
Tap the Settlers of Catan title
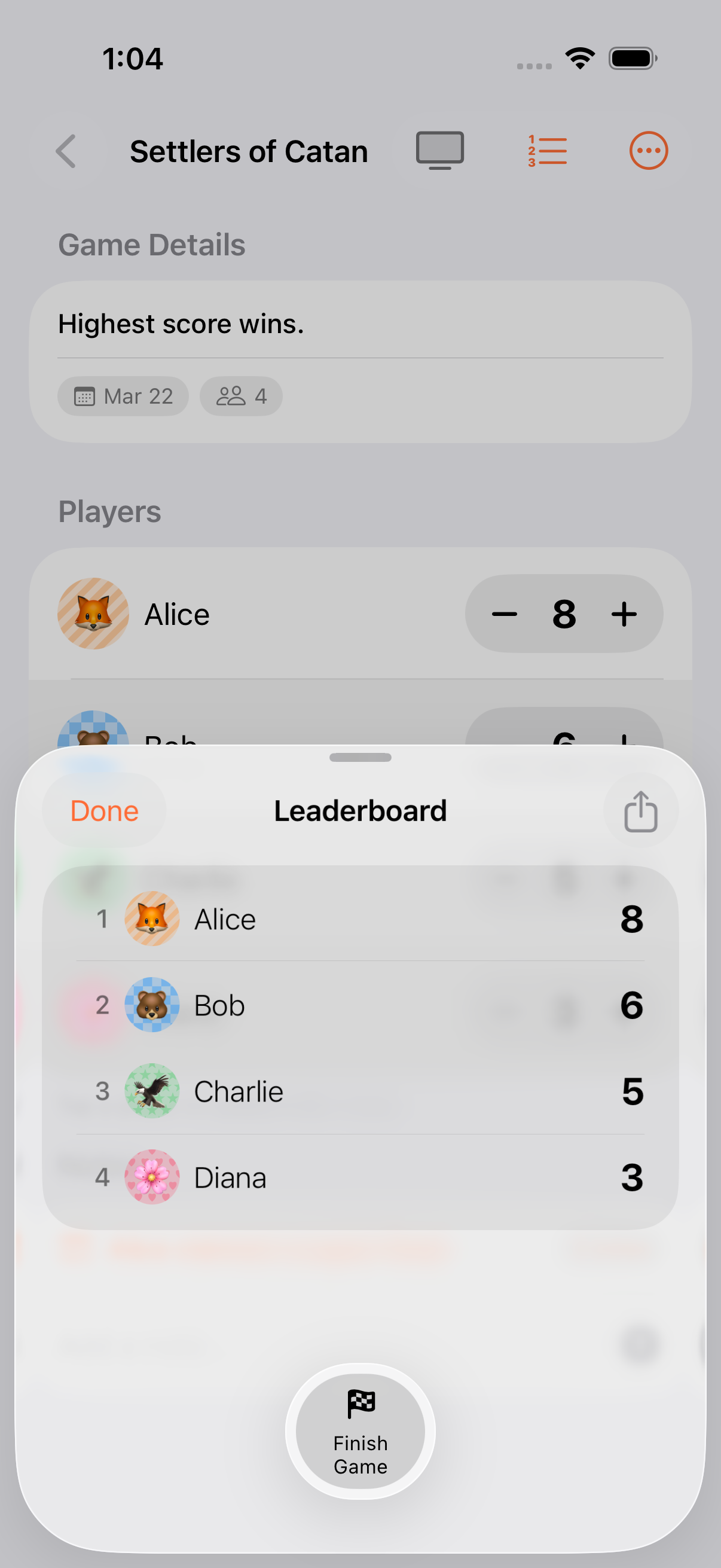click(248, 151)
